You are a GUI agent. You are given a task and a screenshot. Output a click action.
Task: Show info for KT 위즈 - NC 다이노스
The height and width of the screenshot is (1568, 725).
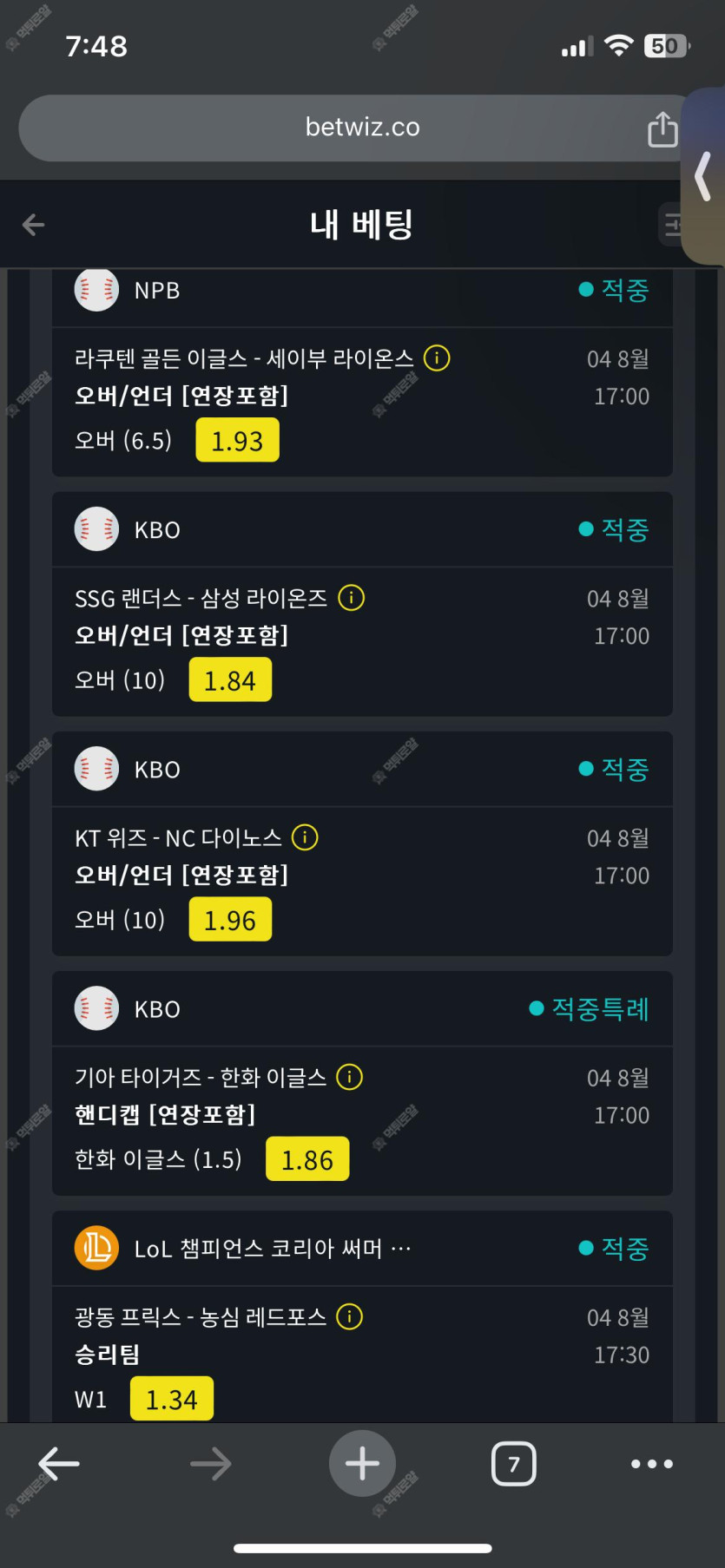[x=305, y=836]
